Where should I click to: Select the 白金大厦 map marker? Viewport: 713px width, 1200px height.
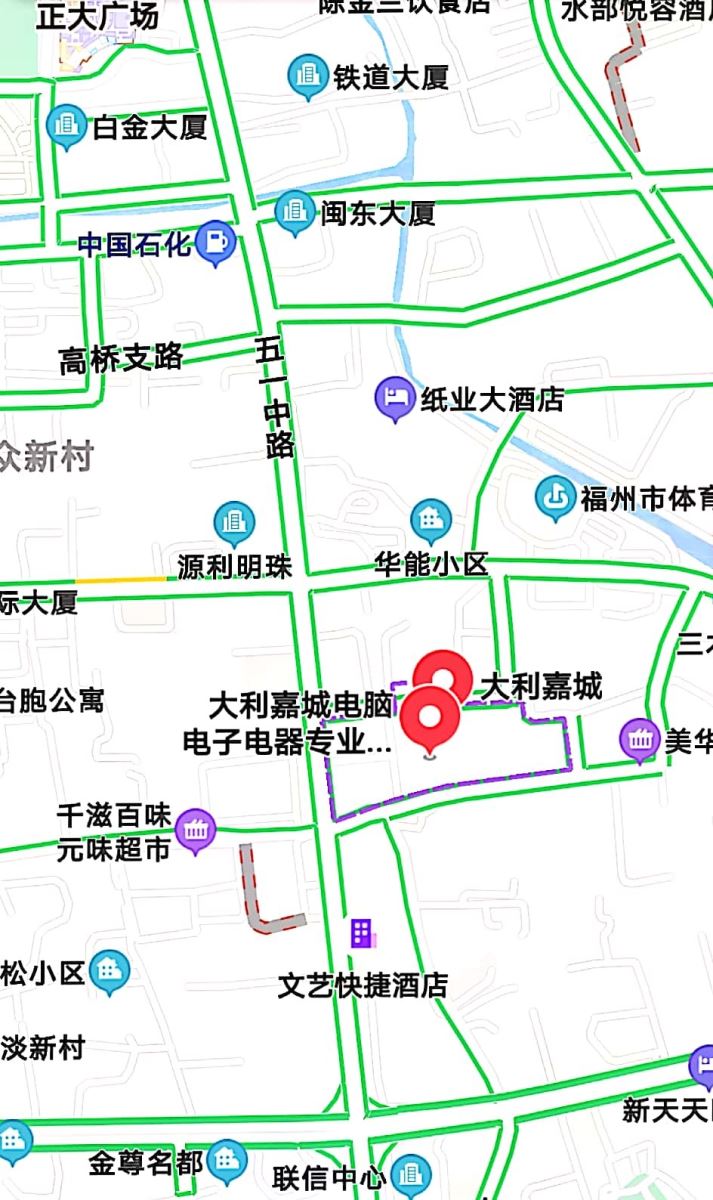pyautogui.click(x=67, y=126)
